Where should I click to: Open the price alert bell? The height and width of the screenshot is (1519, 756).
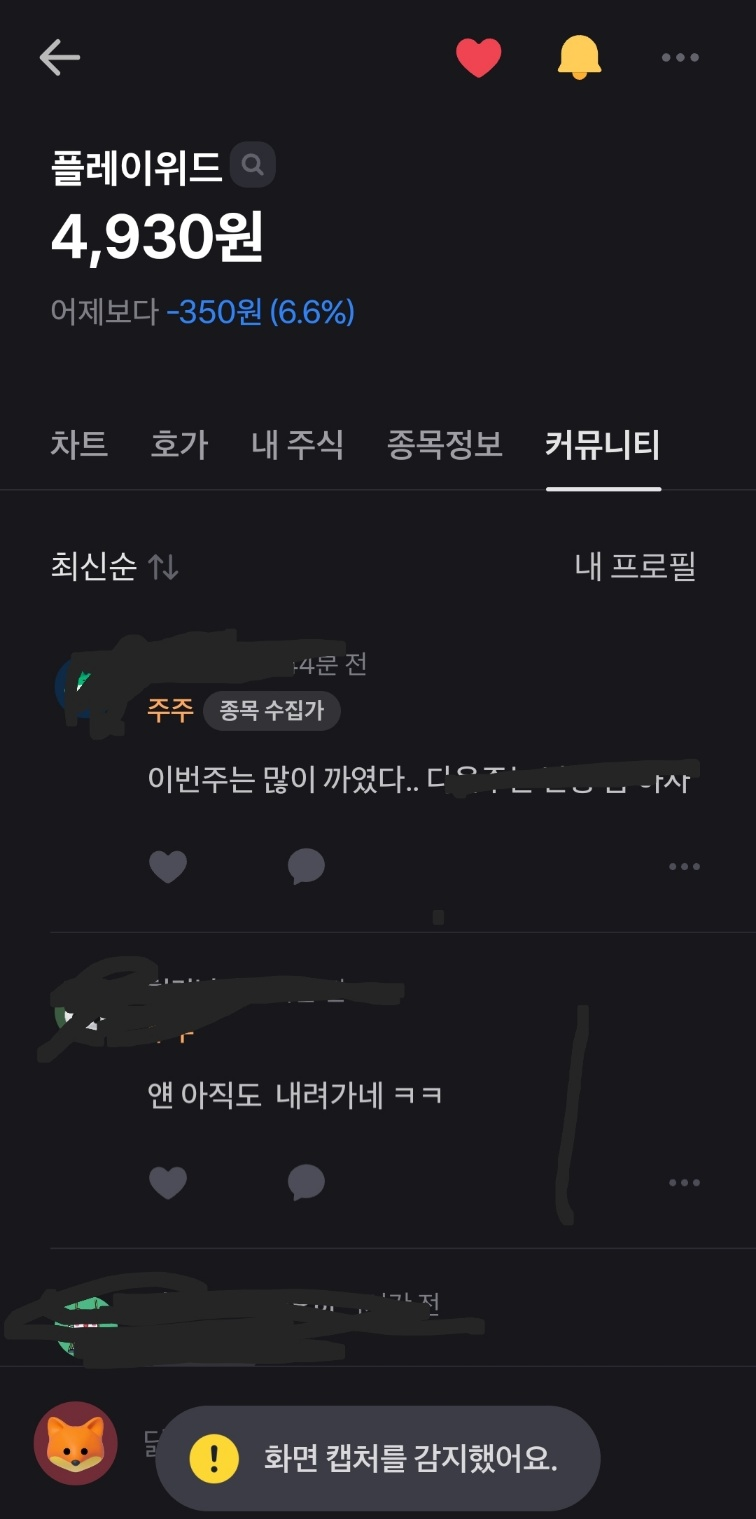tap(579, 58)
